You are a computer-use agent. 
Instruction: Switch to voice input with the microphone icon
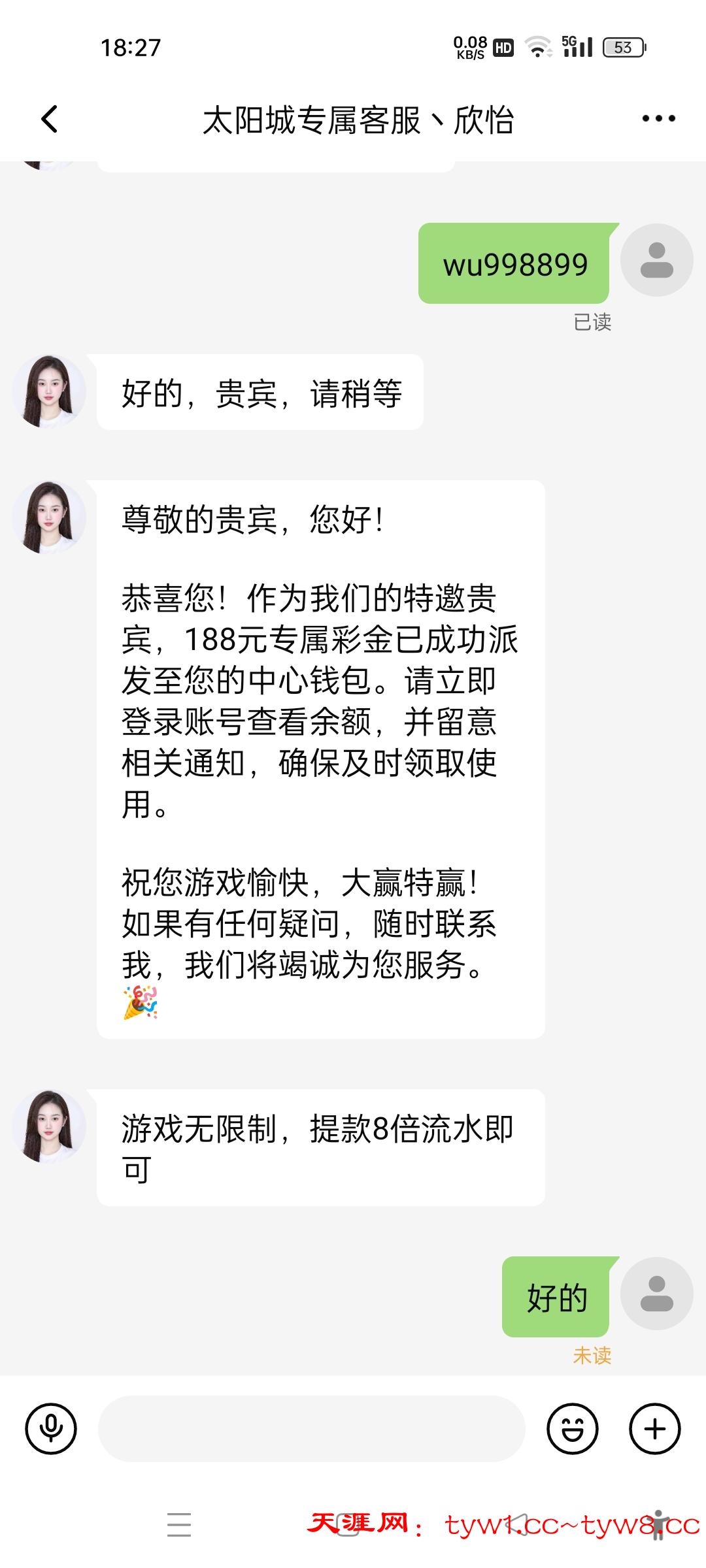coord(51,1429)
